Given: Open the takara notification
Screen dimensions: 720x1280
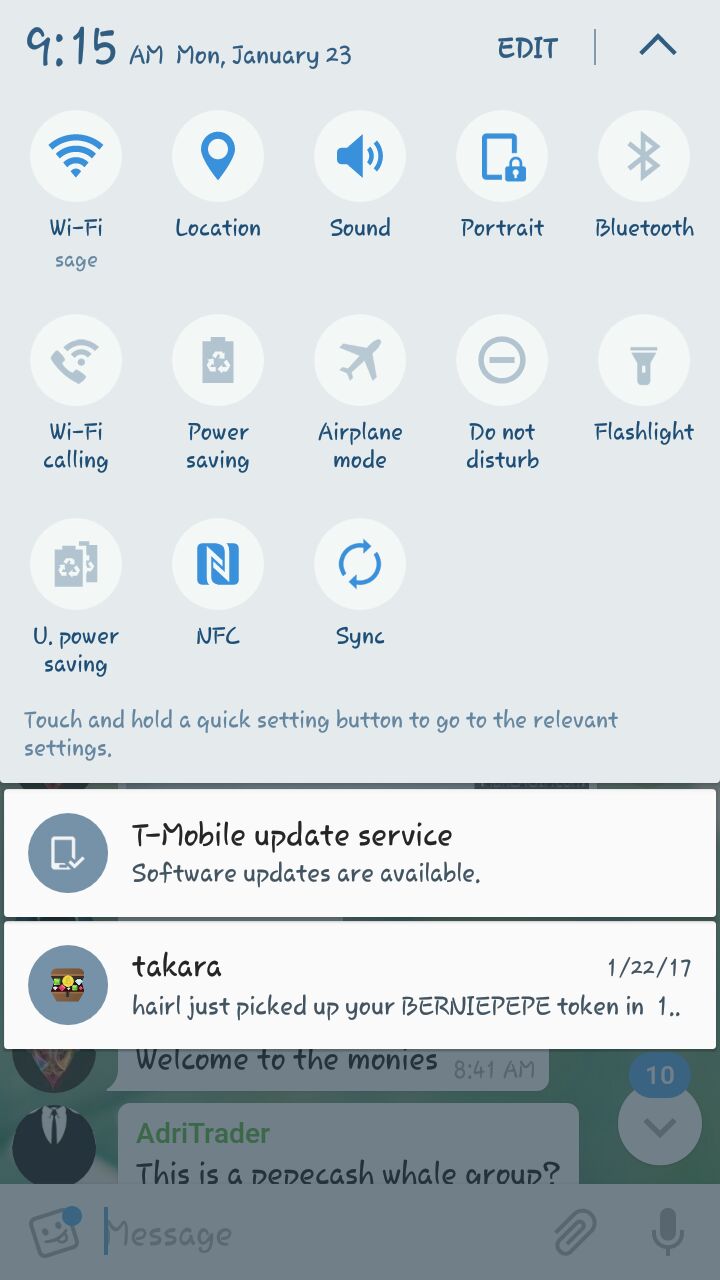Looking at the screenshot, I should (360, 985).
